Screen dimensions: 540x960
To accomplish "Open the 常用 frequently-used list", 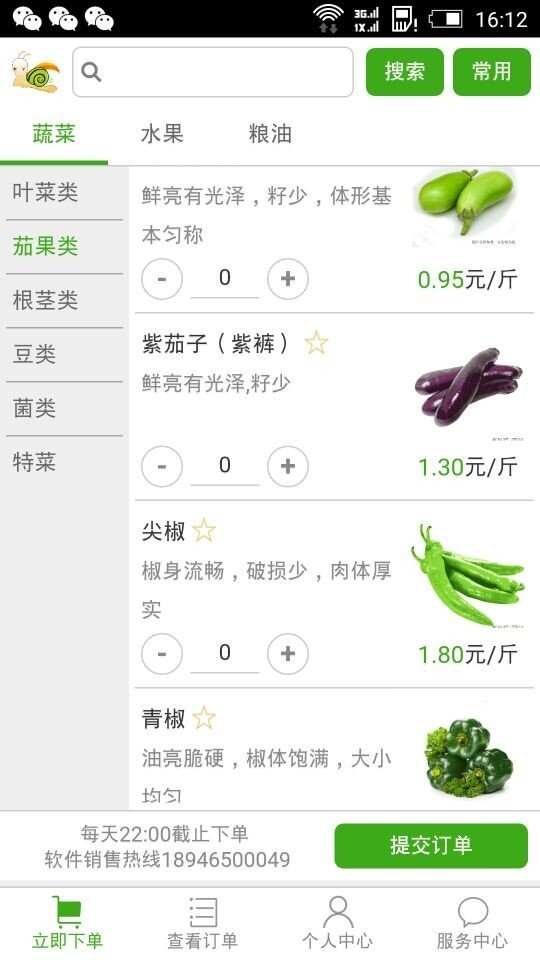I will click(492, 72).
